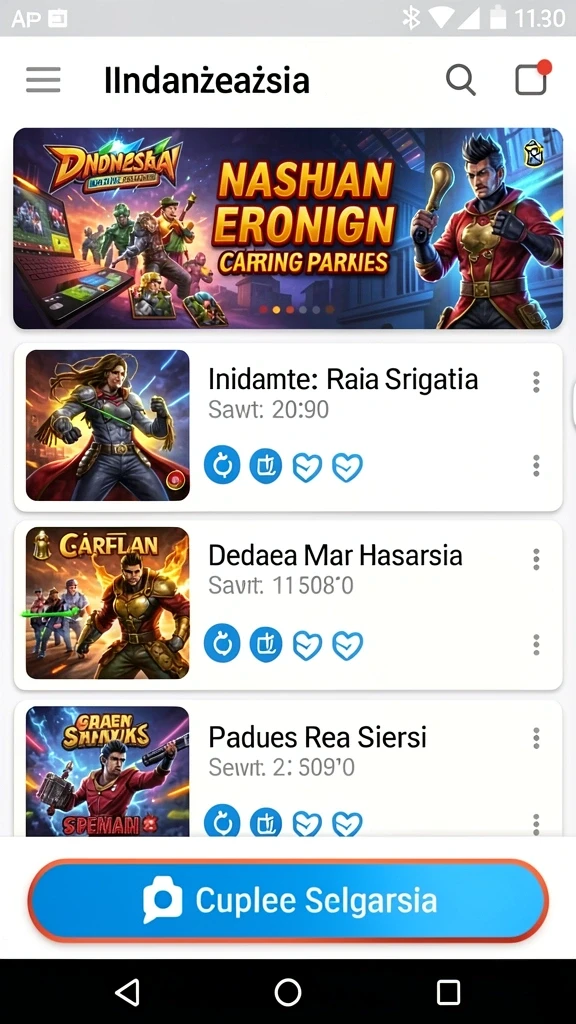
Task: Open overflow menu beside Padues Rea Siersi title
Action: point(536,738)
